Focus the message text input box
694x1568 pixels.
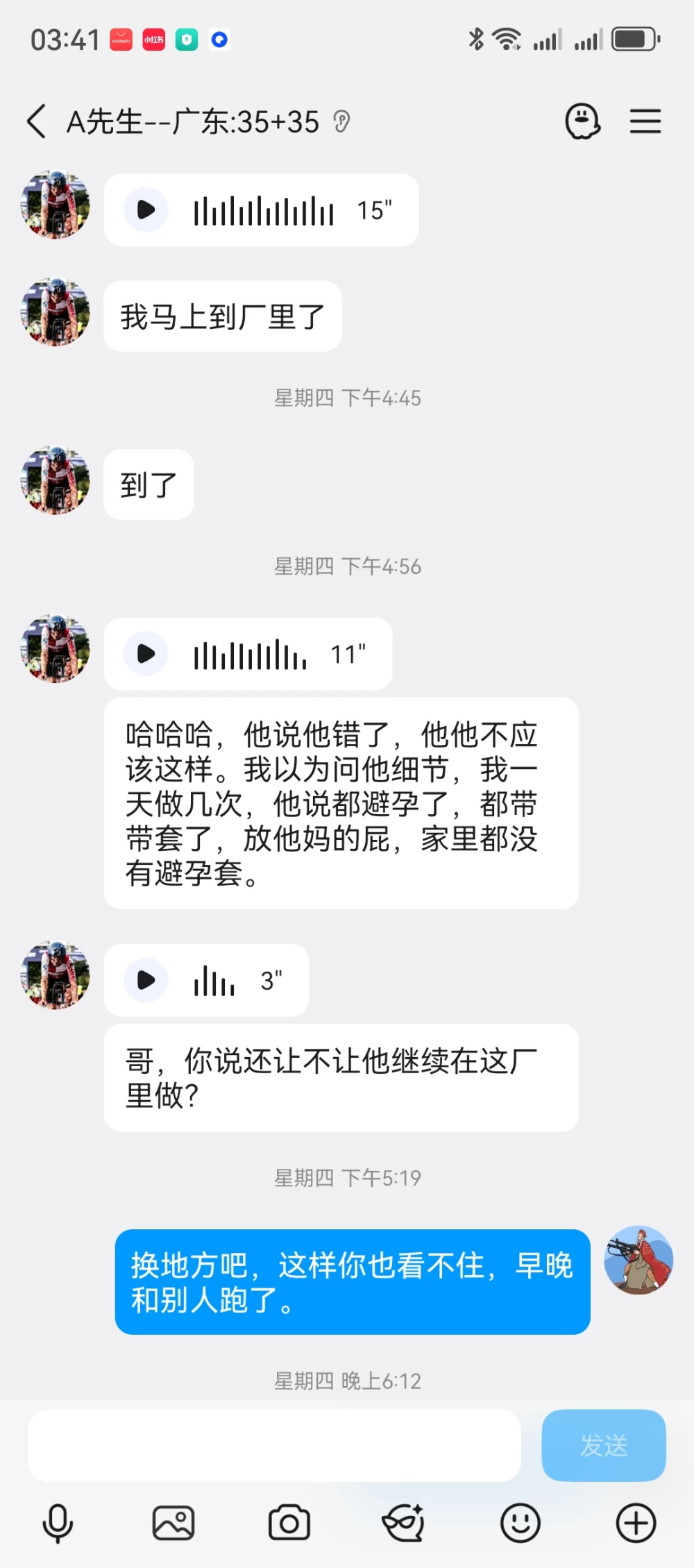[274, 1445]
